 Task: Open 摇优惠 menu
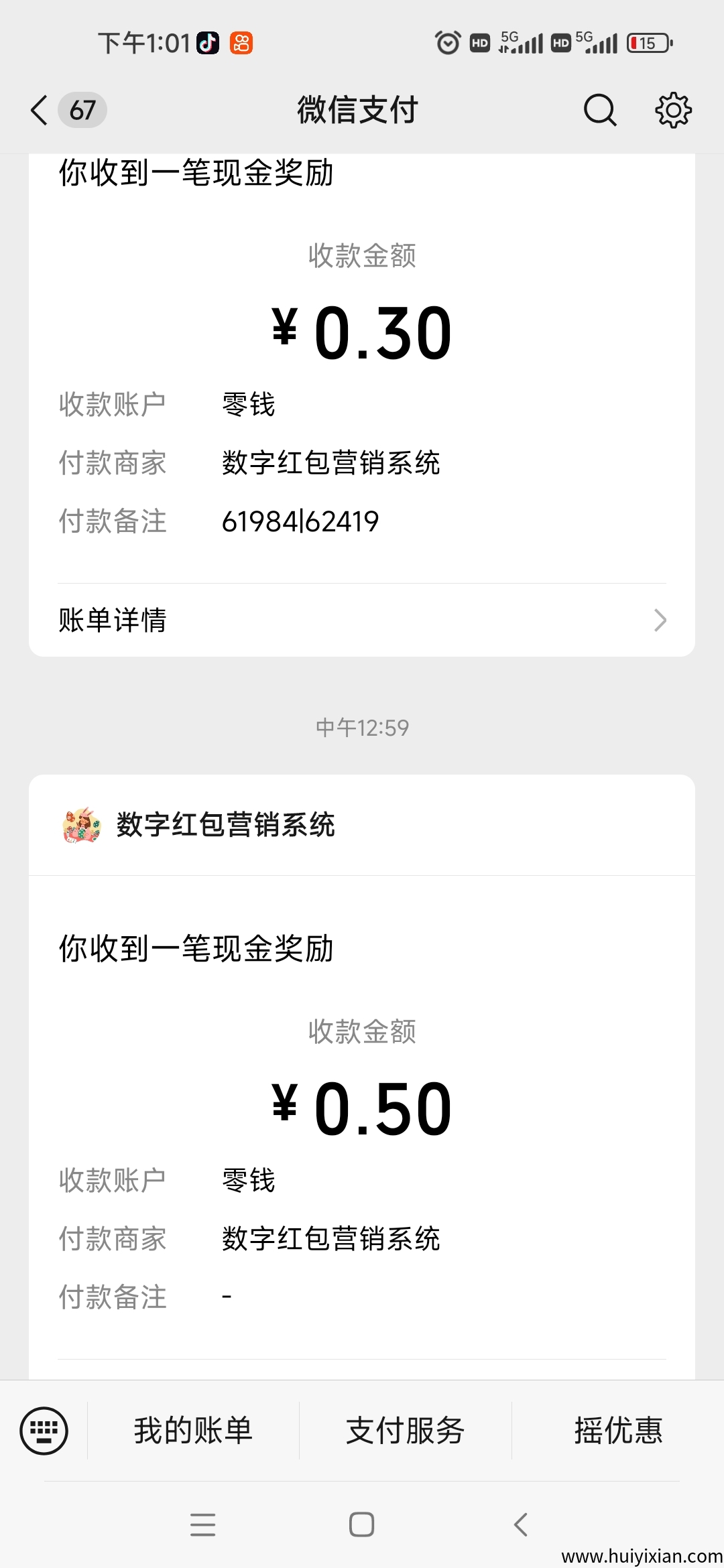(617, 1431)
